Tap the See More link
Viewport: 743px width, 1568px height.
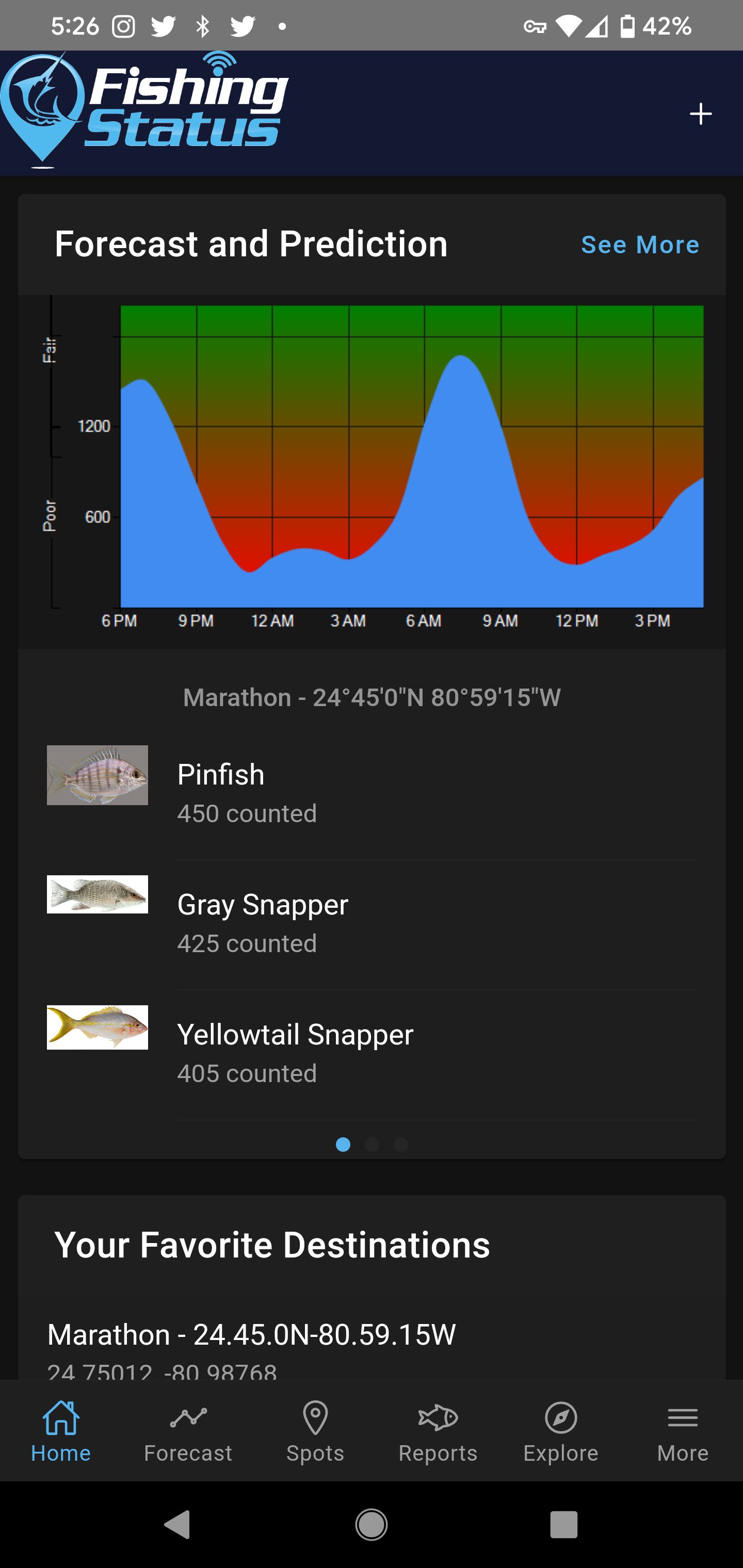pos(640,244)
